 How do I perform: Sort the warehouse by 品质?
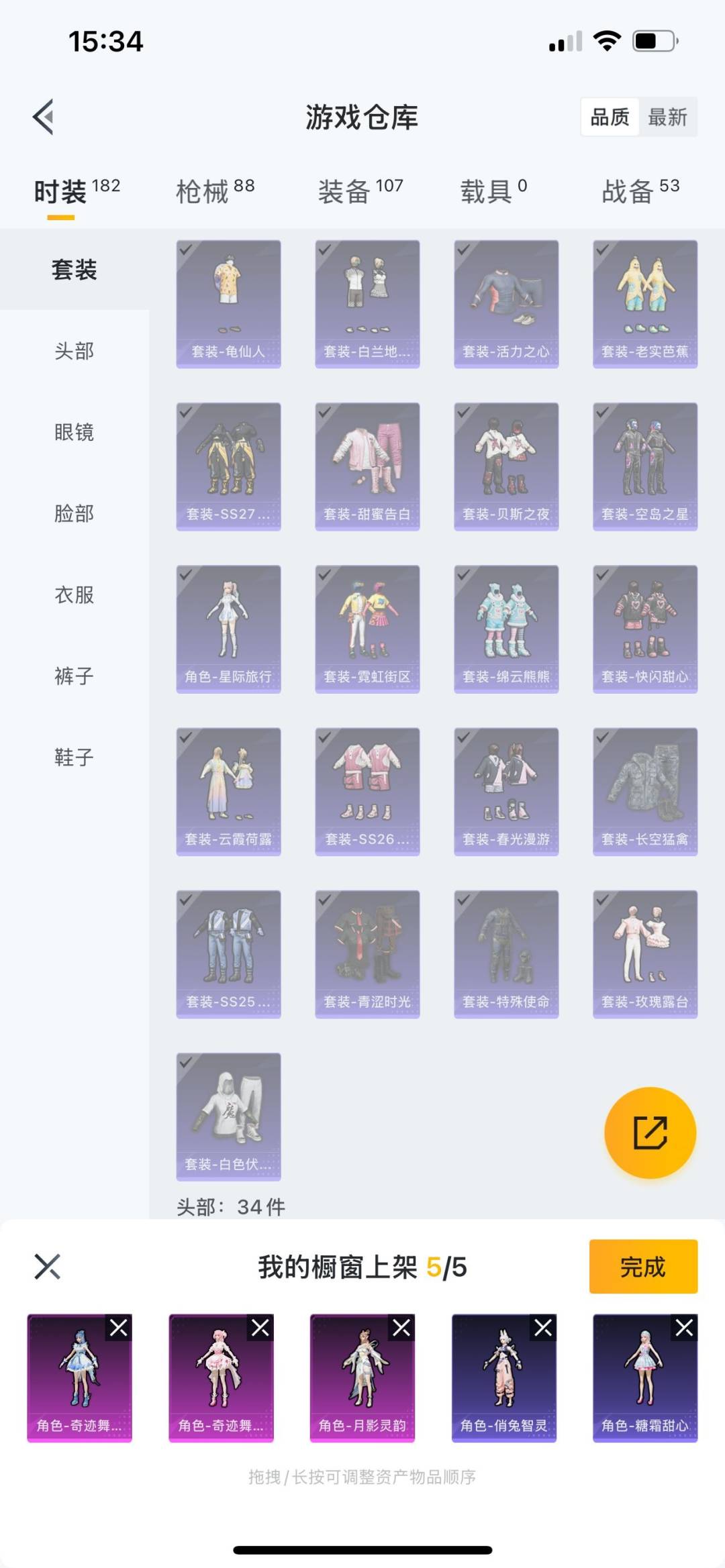pos(610,117)
